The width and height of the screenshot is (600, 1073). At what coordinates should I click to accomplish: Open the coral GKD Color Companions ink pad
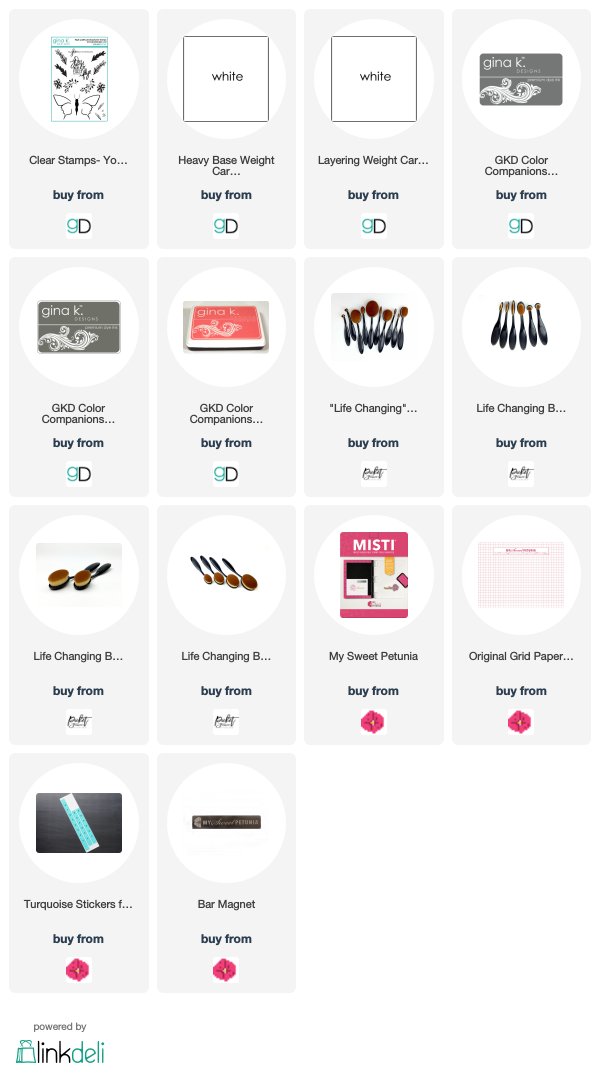point(226,377)
